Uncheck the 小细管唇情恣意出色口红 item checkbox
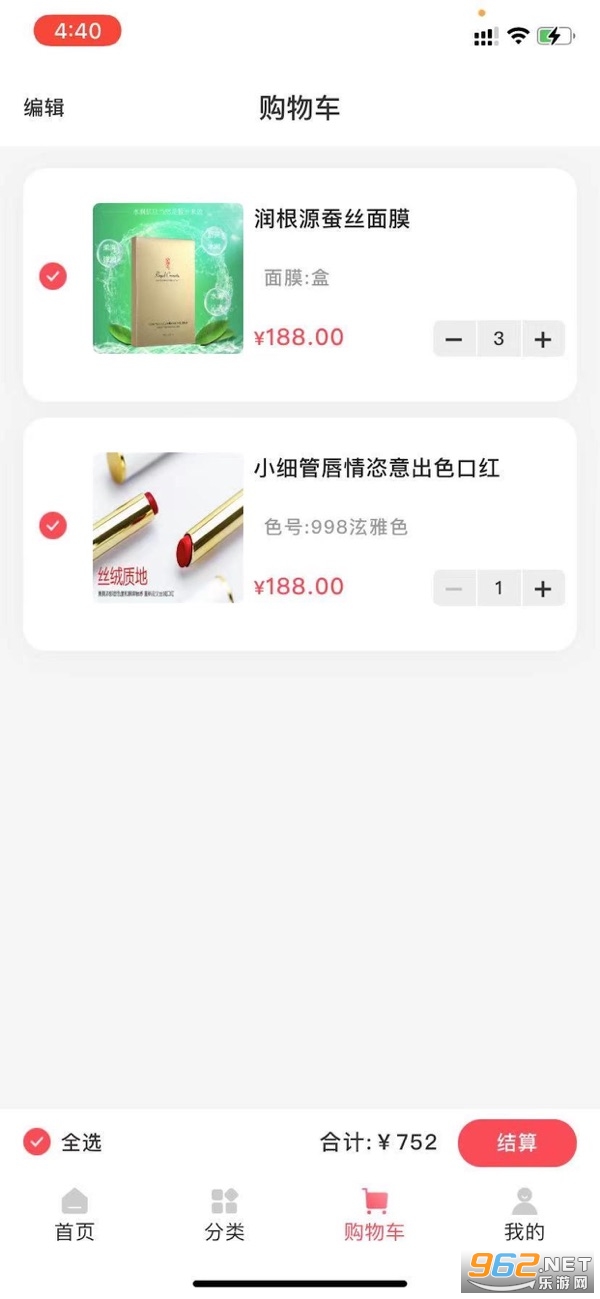This screenshot has height=1299, width=600. [x=53, y=525]
